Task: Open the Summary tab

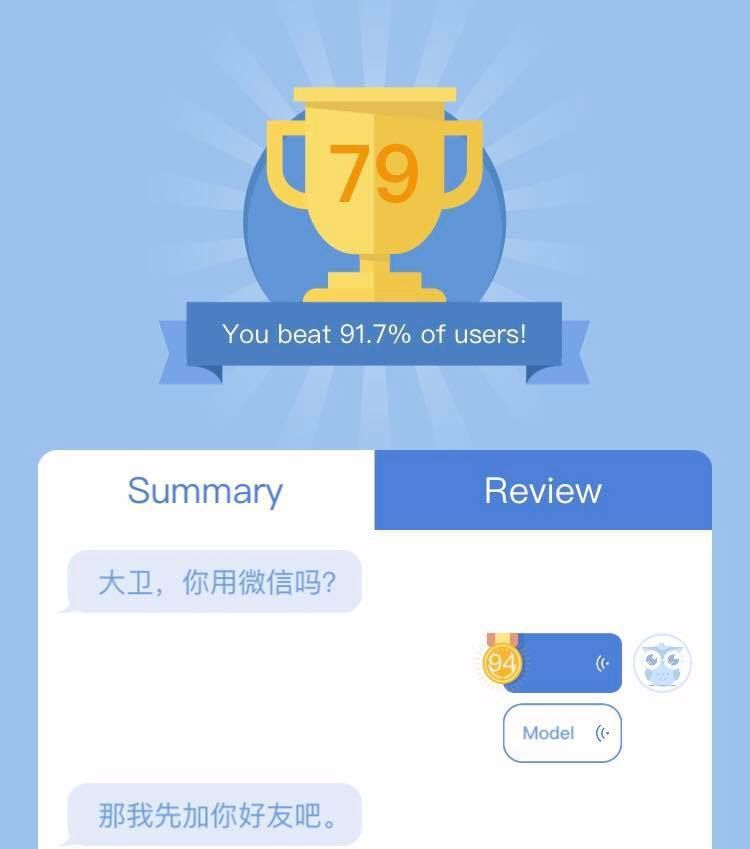Action: [204, 490]
